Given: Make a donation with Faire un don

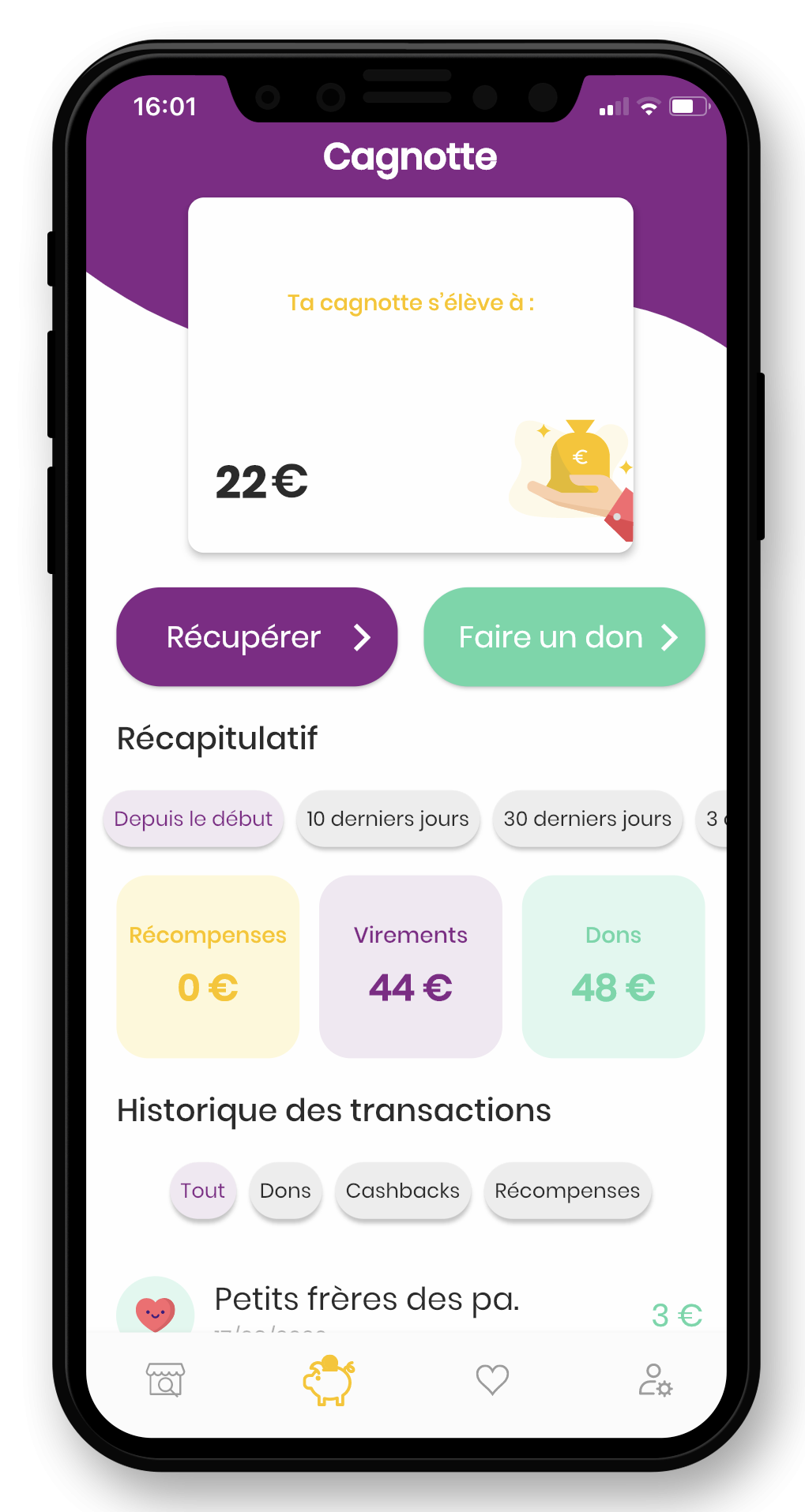Looking at the screenshot, I should [564, 636].
